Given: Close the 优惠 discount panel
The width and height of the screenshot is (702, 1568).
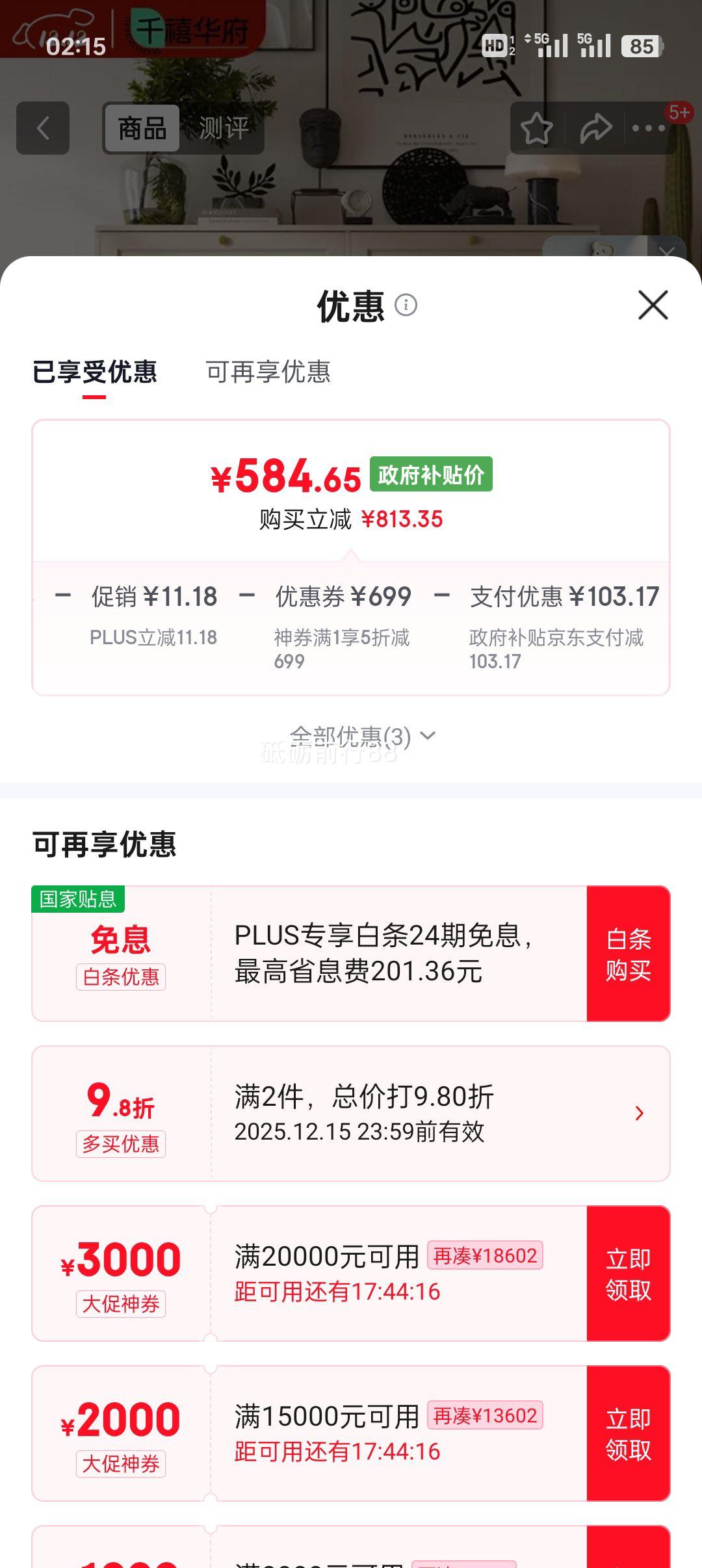Looking at the screenshot, I should (x=652, y=306).
